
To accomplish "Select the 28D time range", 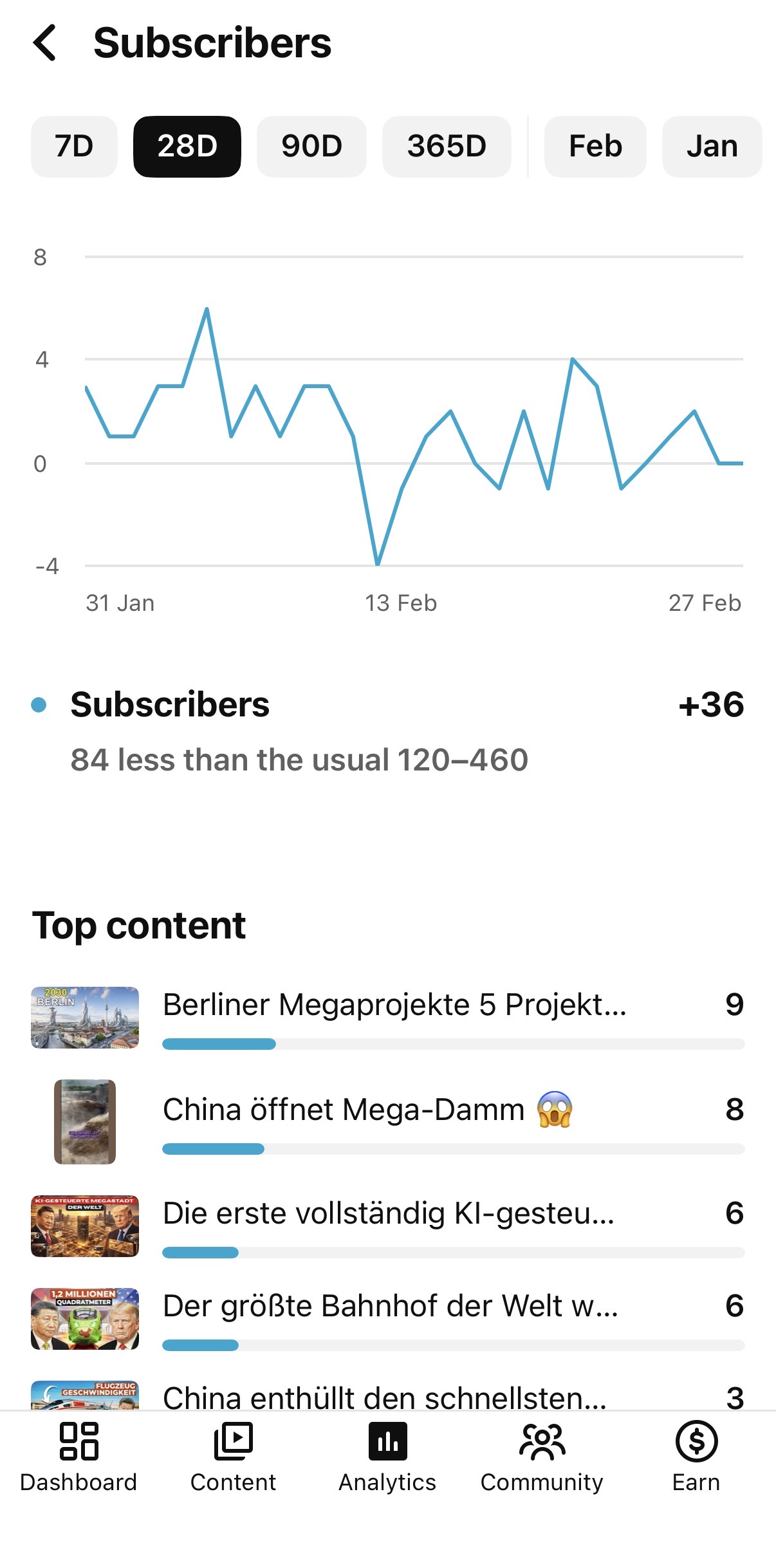I will pyautogui.click(x=187, y=146).
